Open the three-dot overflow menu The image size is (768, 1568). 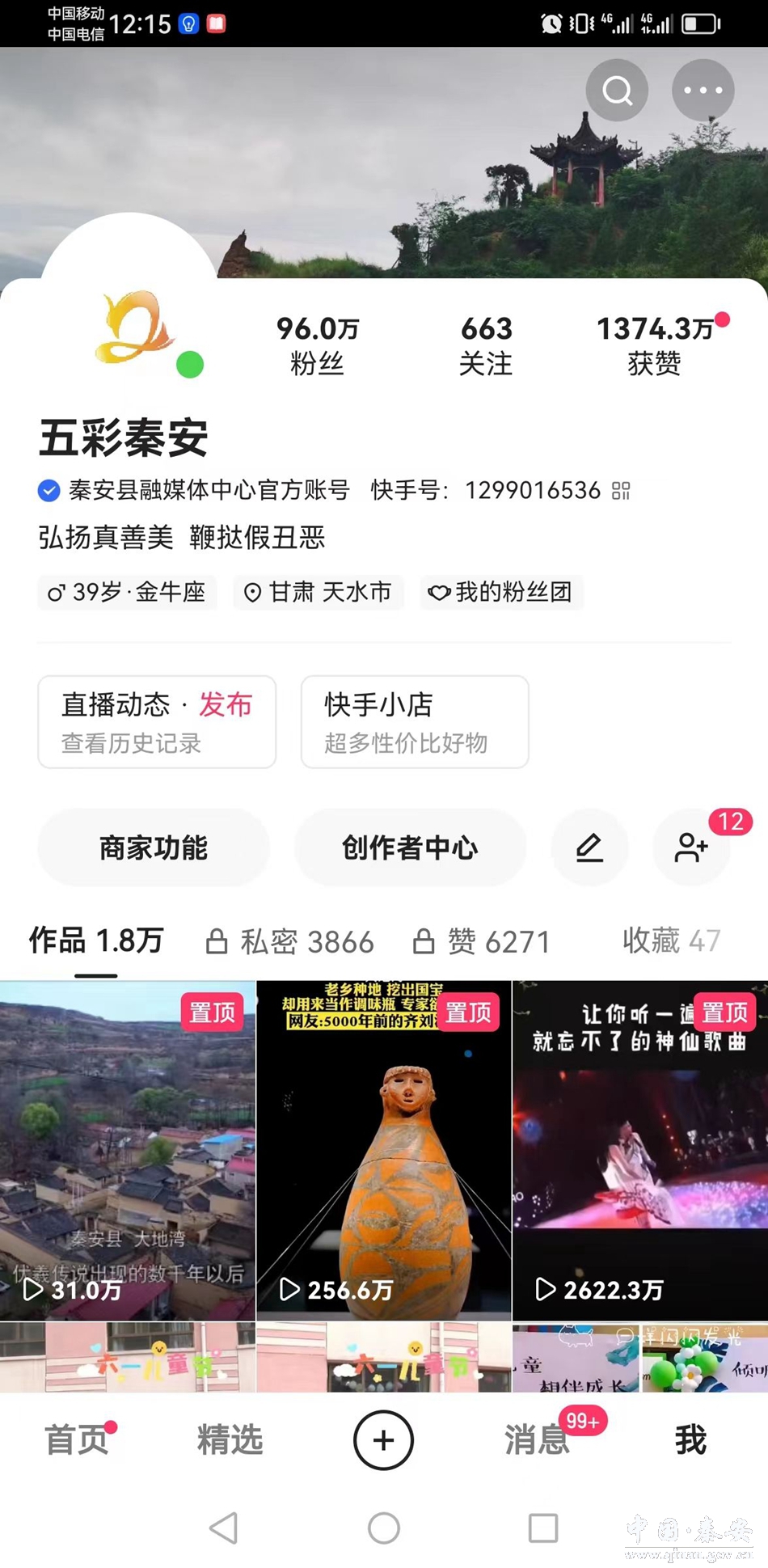pos(703,91)
